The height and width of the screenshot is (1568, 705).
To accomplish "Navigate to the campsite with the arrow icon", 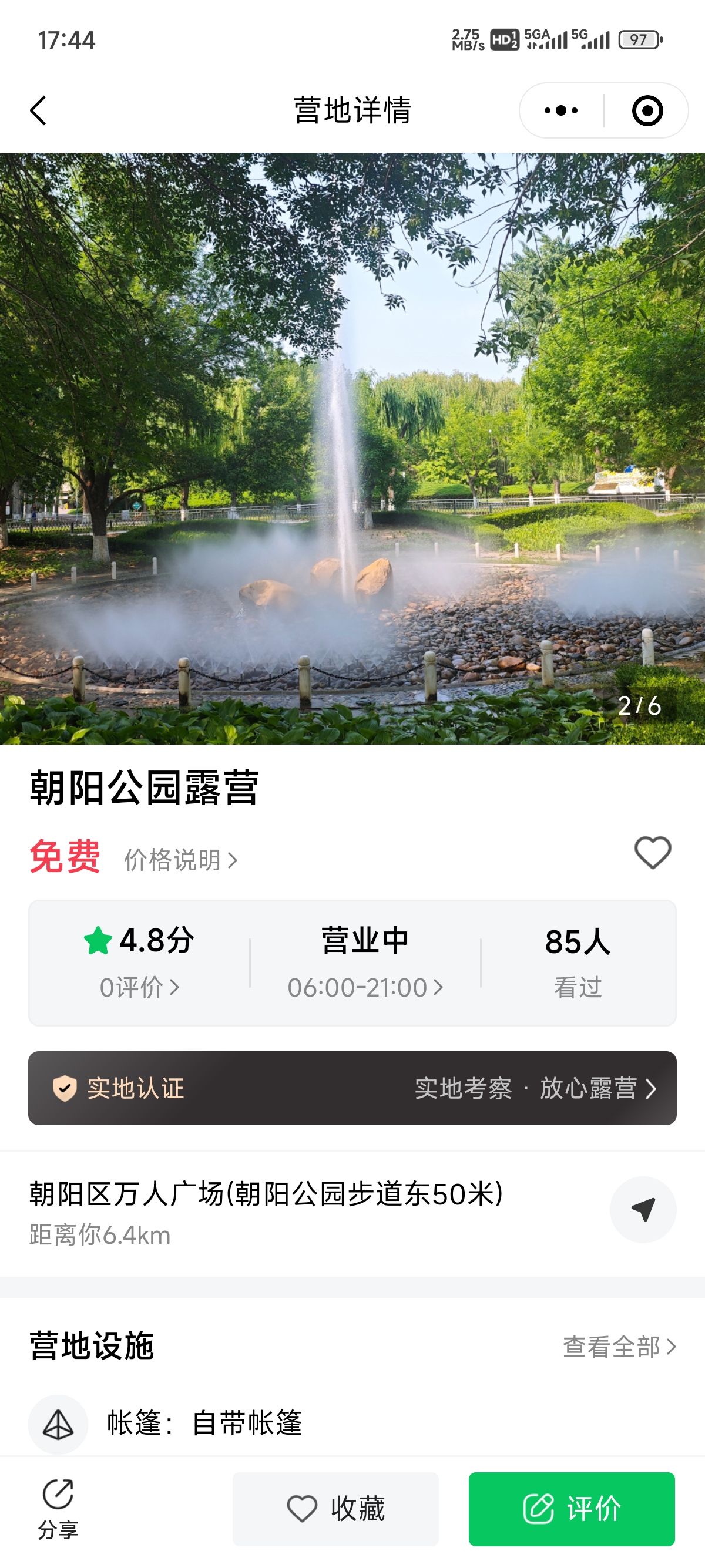I will [643, 1210].
